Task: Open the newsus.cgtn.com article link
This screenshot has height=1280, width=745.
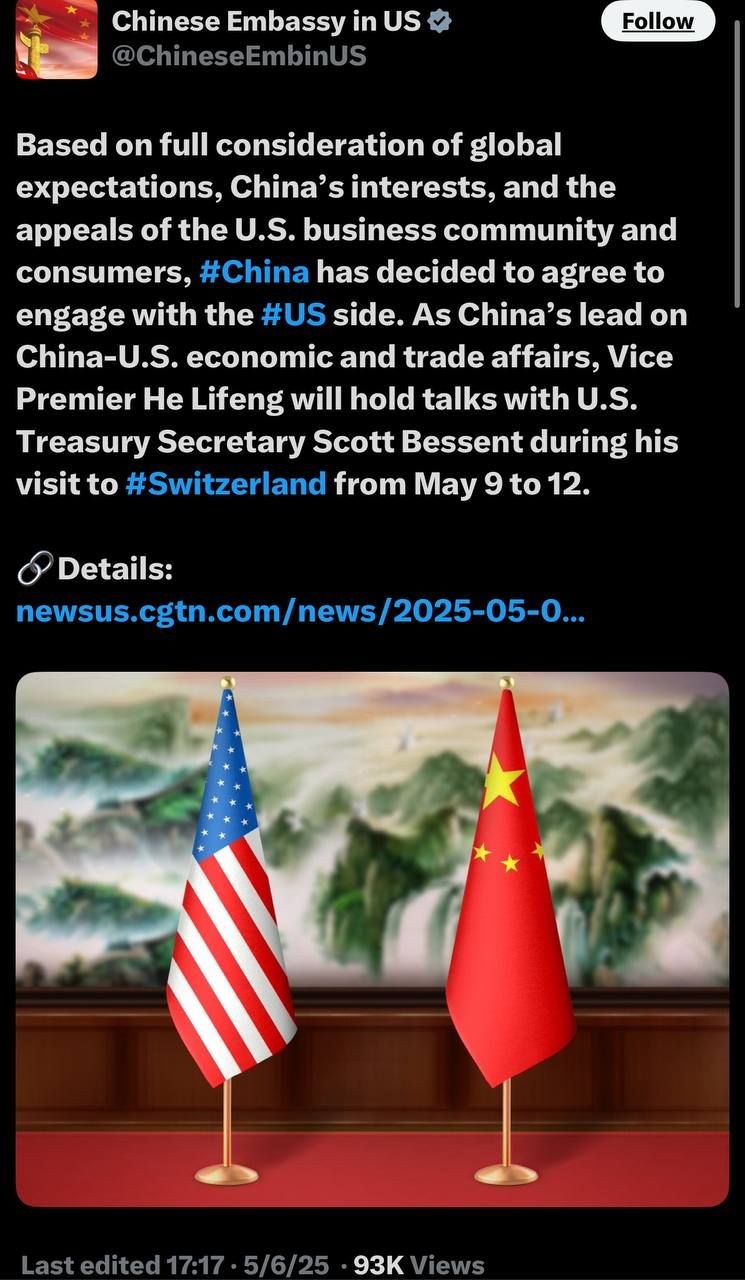Action: 300,611
